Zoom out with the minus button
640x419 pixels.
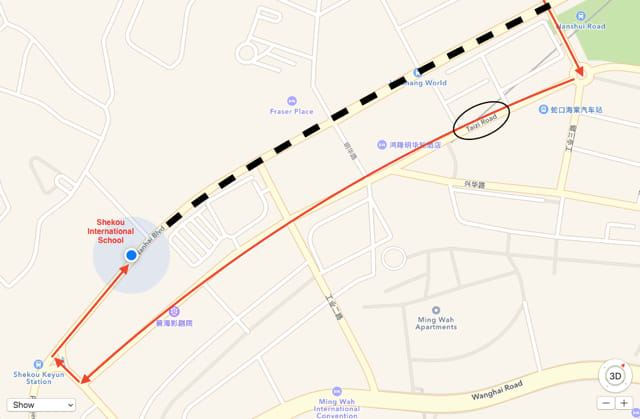click(x=604, y=403)
